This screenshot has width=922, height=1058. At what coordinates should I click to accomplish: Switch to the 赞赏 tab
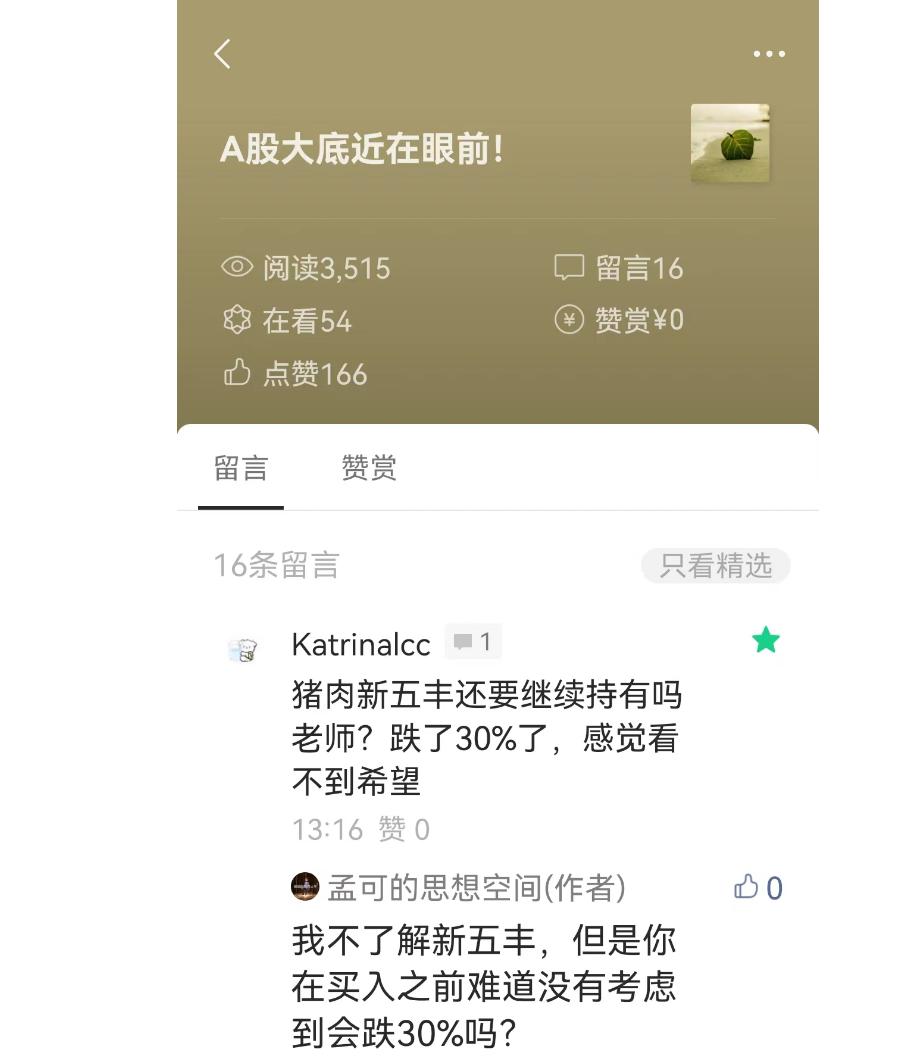(x=367, y=468)
